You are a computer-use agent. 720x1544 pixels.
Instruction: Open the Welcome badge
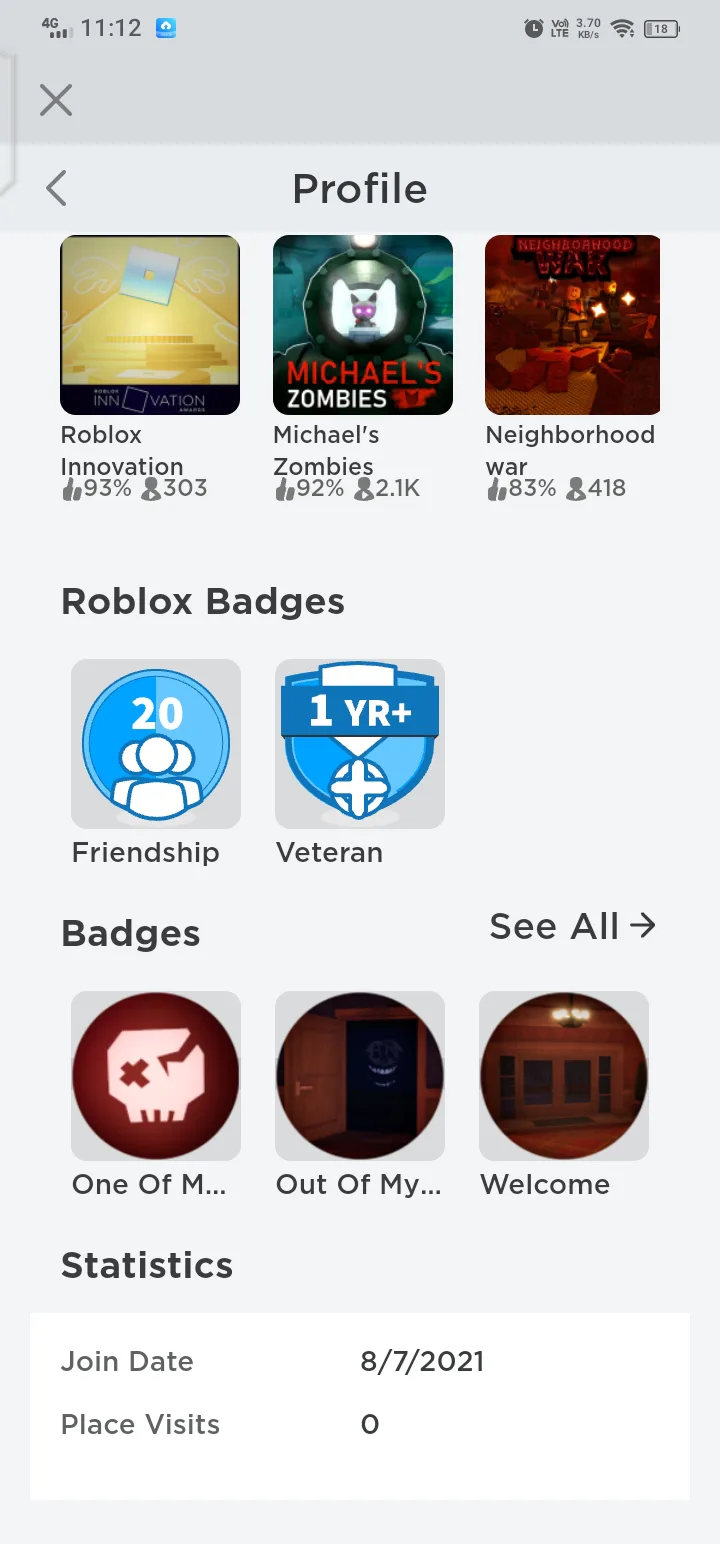coord(564,1076)
